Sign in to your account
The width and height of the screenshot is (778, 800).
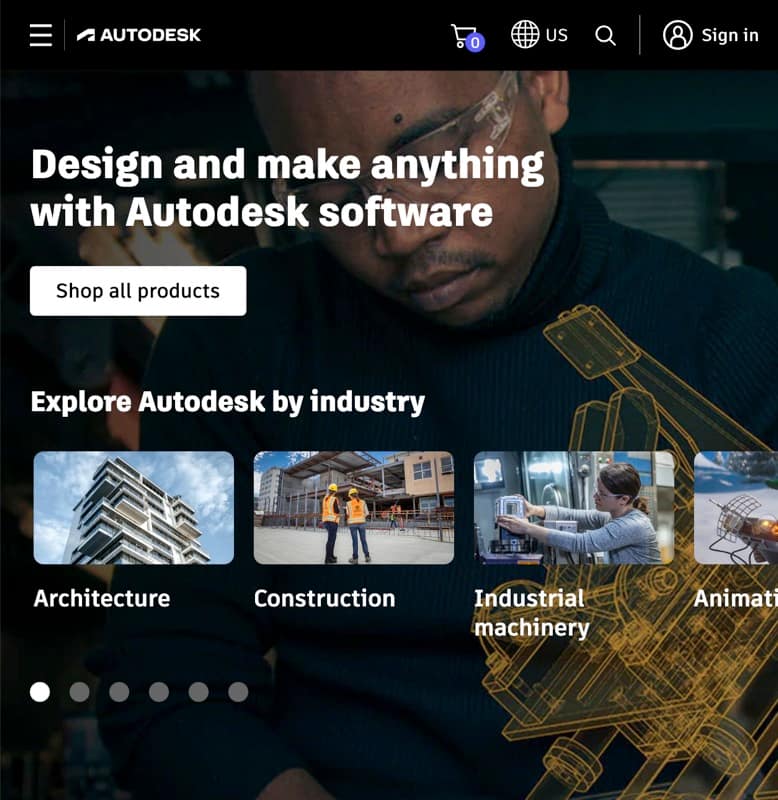pyautogui.click(x=711, y=35)
